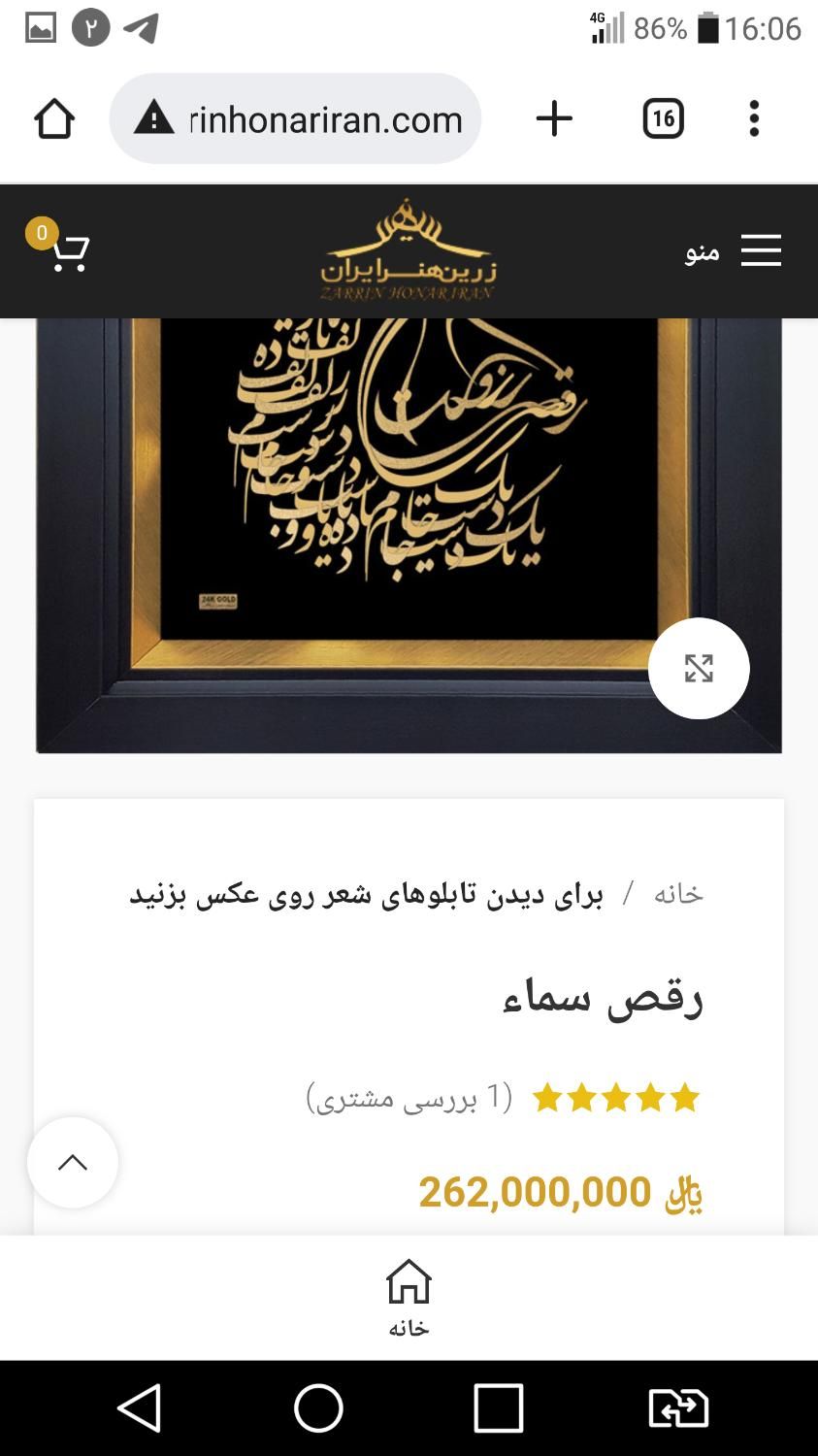Image resolution: width=818 pixels, height=1456 pixels.
Task: Tap the Zarrin Honar Iran logo
Action: [409, 251]
